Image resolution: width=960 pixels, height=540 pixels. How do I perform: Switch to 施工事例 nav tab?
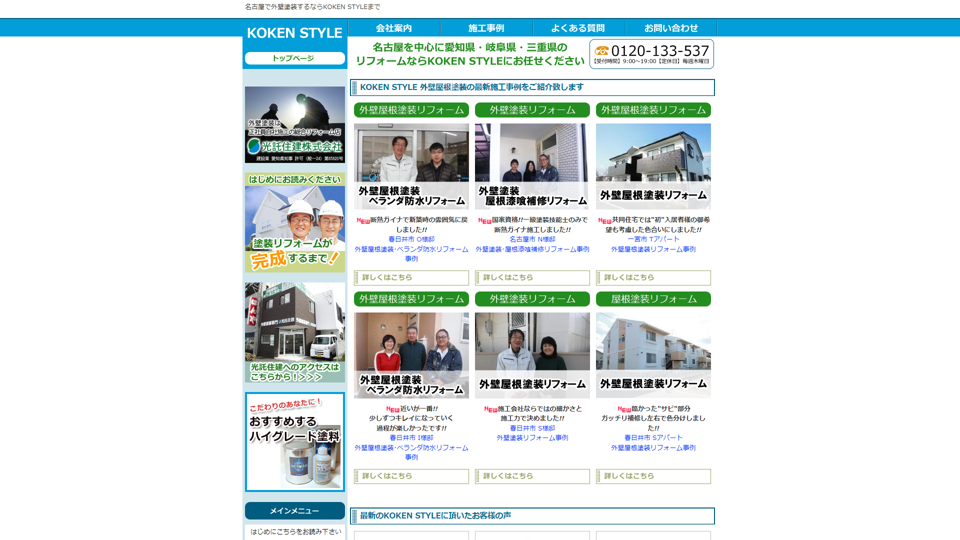click(x=486, y=28)
